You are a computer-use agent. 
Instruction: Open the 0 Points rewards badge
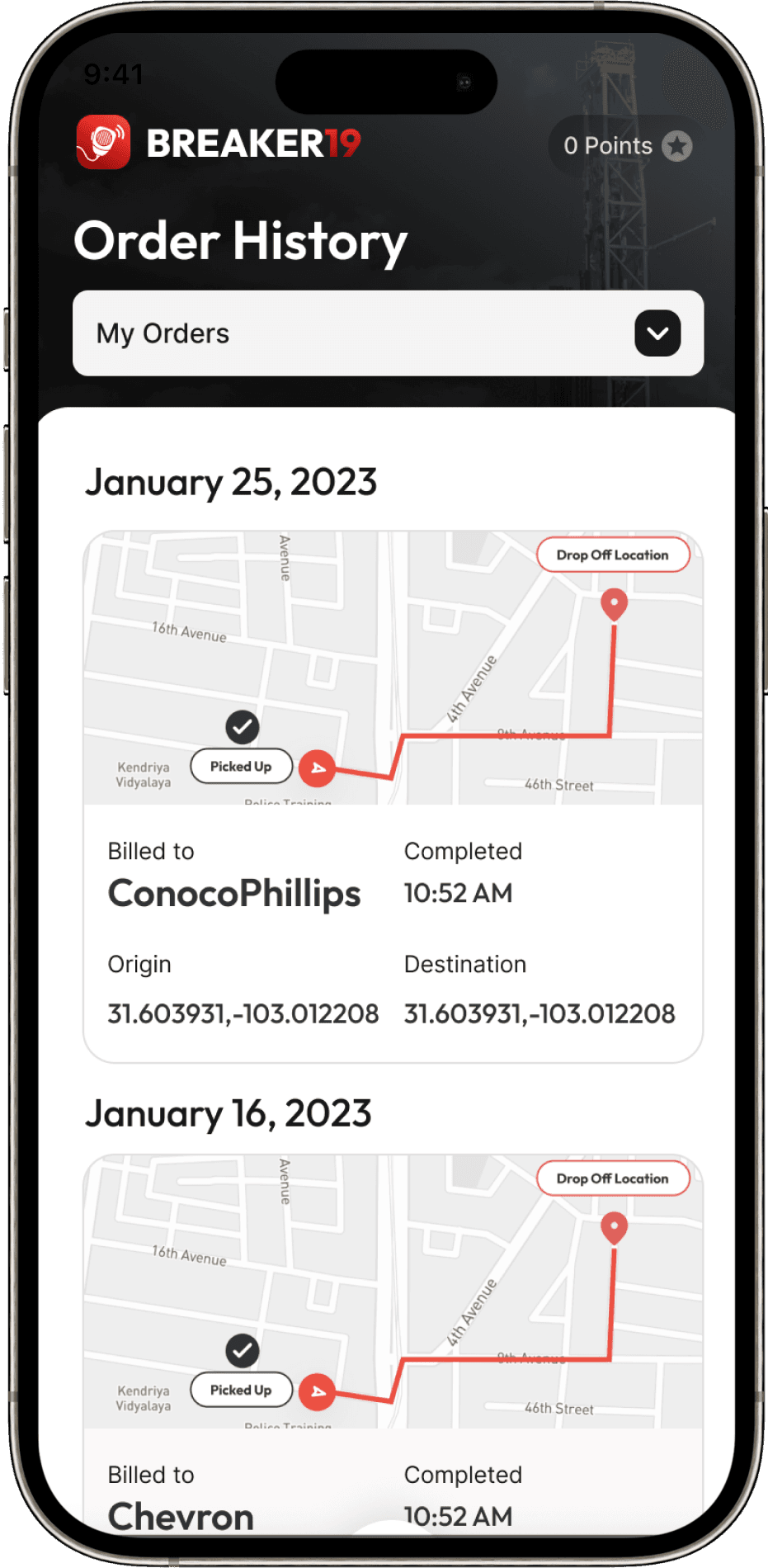coord(627,146)
